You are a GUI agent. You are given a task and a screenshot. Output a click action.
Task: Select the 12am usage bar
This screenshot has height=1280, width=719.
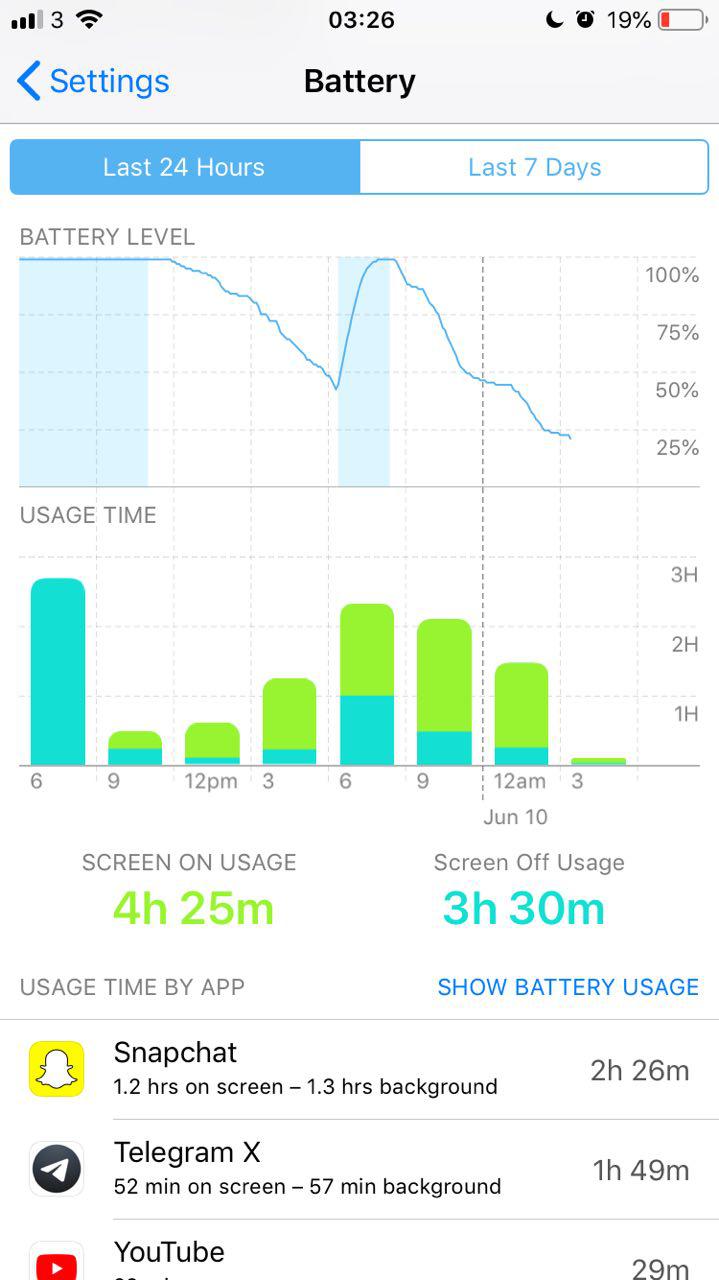tap(521, 714)
